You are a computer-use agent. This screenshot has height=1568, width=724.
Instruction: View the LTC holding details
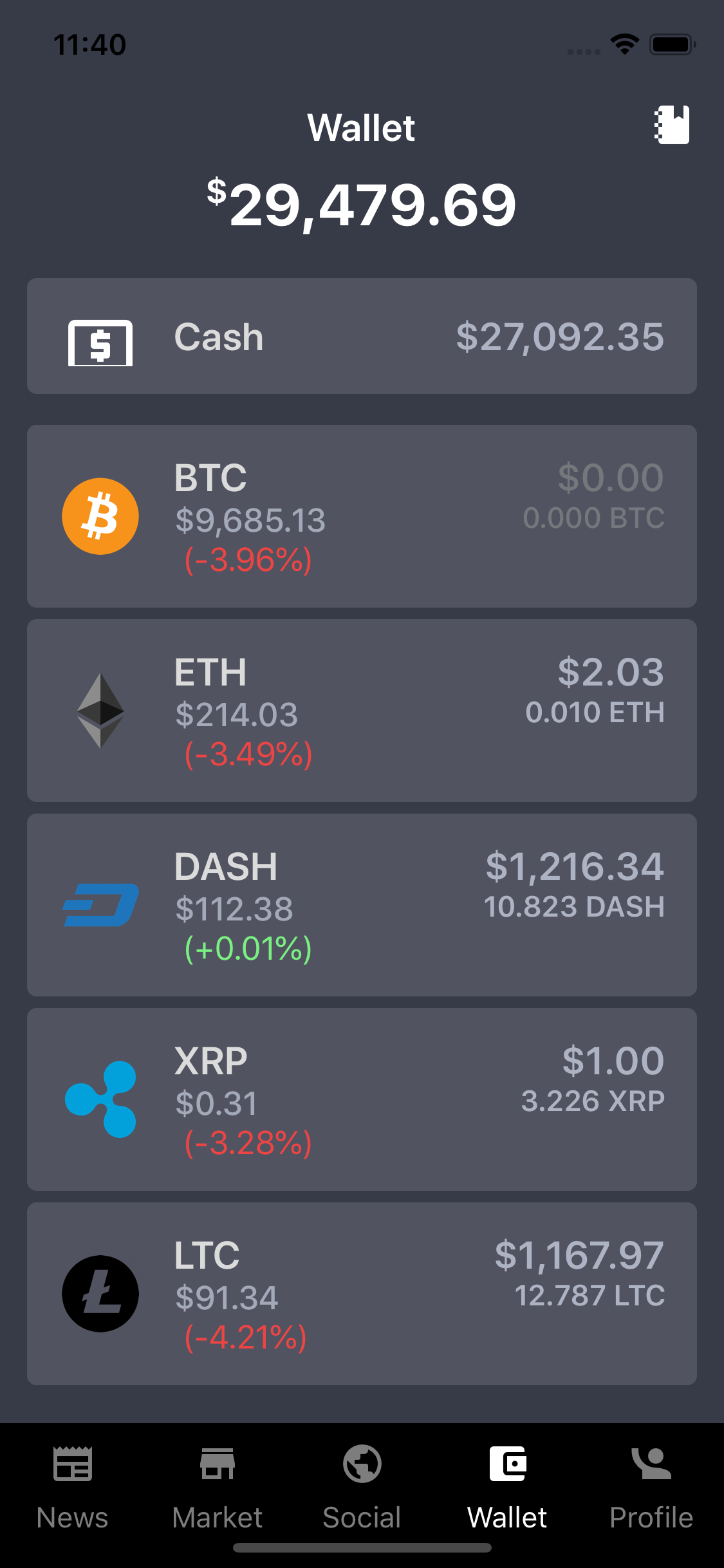362,1294
